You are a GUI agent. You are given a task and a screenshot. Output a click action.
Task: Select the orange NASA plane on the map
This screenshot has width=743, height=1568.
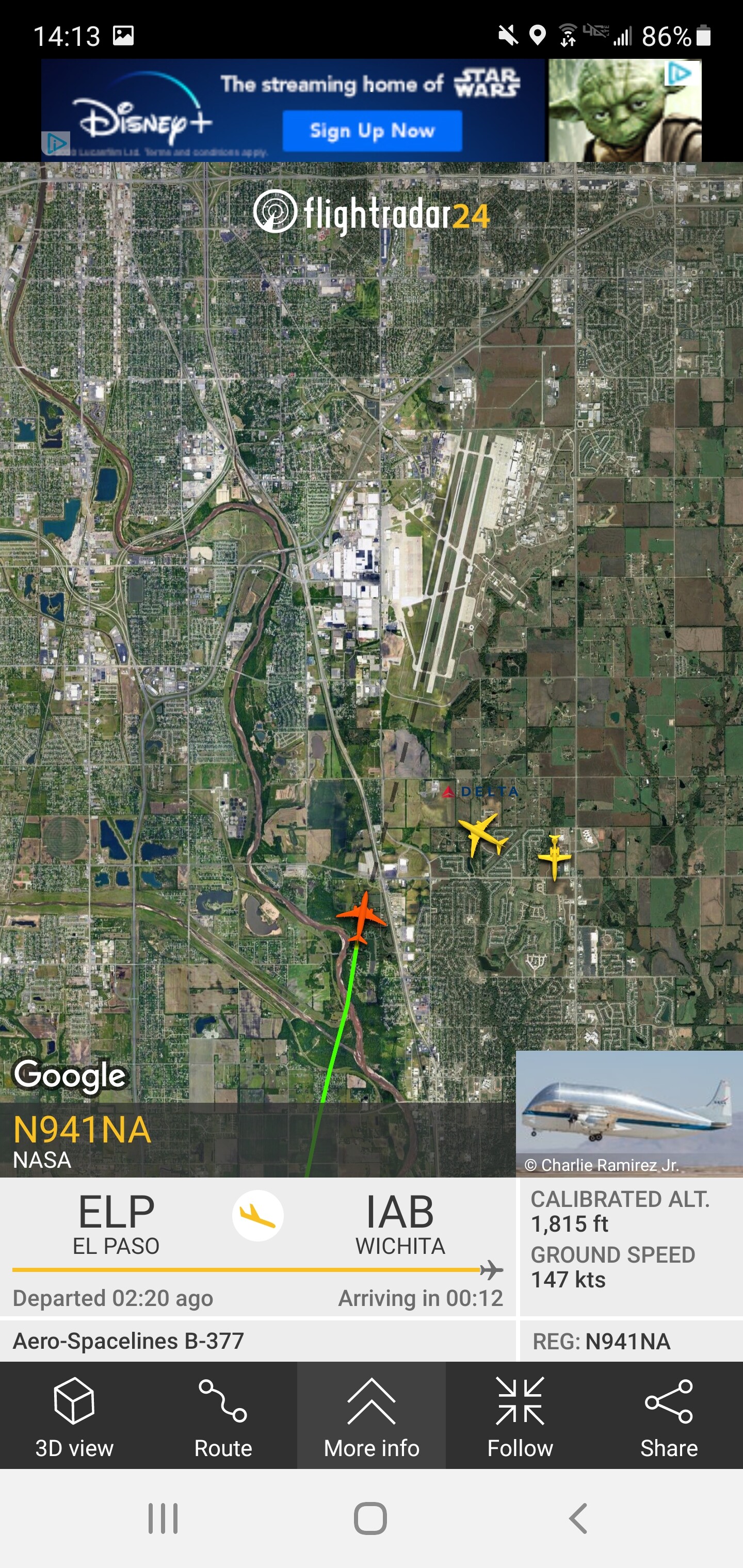point(362,916)
